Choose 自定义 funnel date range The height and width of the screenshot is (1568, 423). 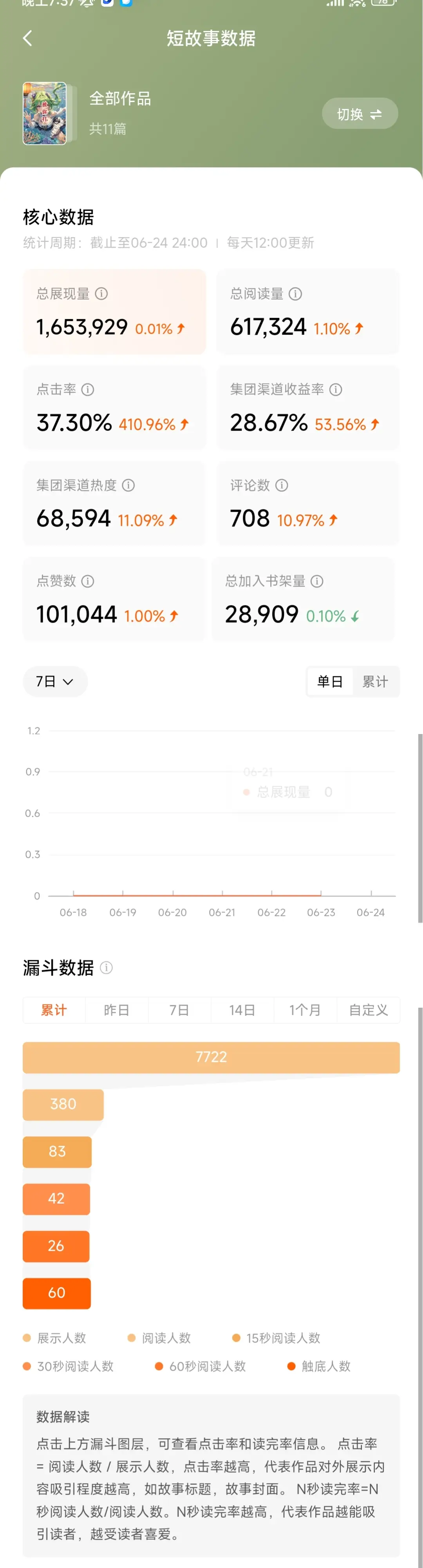(368, 1010)
